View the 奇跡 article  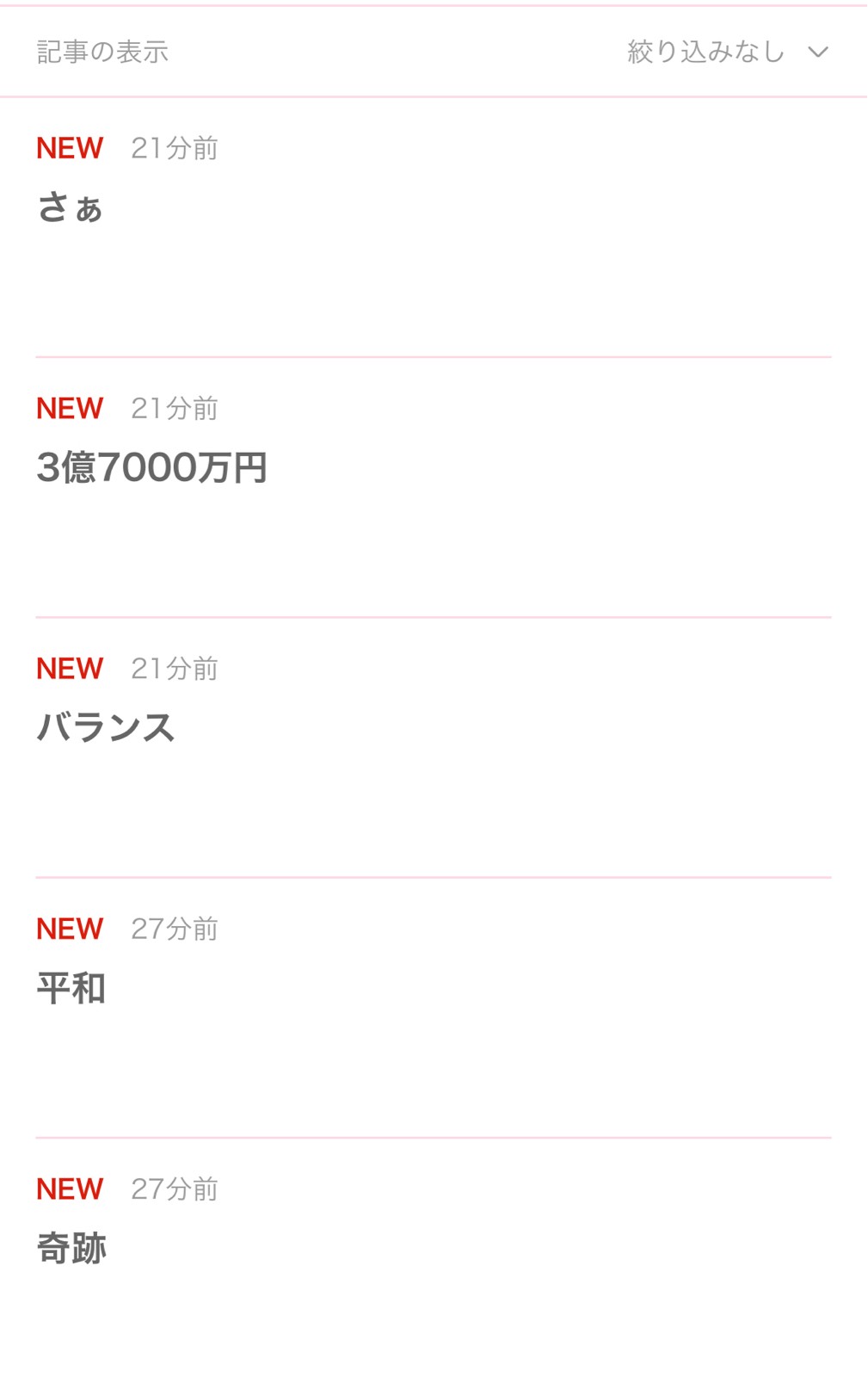[x=71, y=1248]
